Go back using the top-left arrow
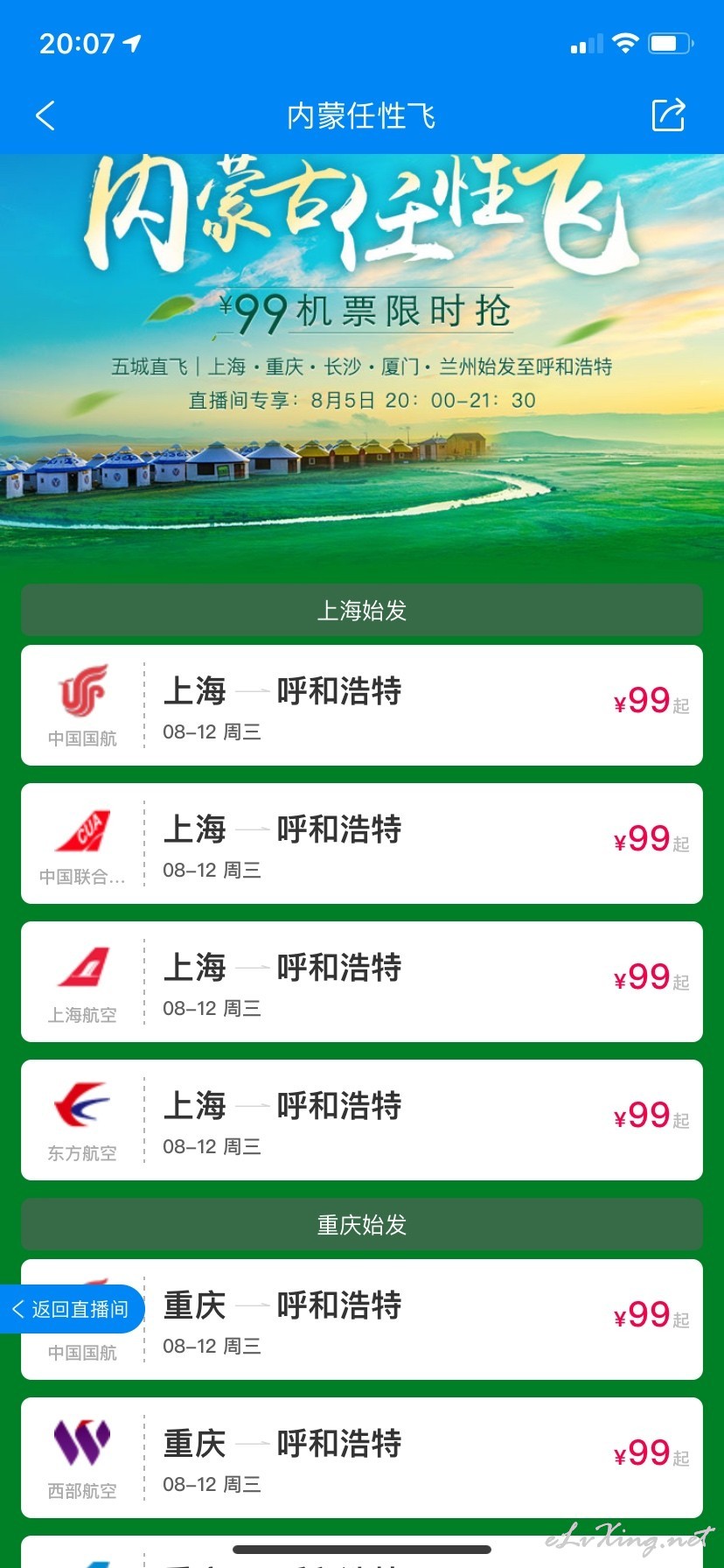This screenshot has width=724, height=1568. coord(45,115)
